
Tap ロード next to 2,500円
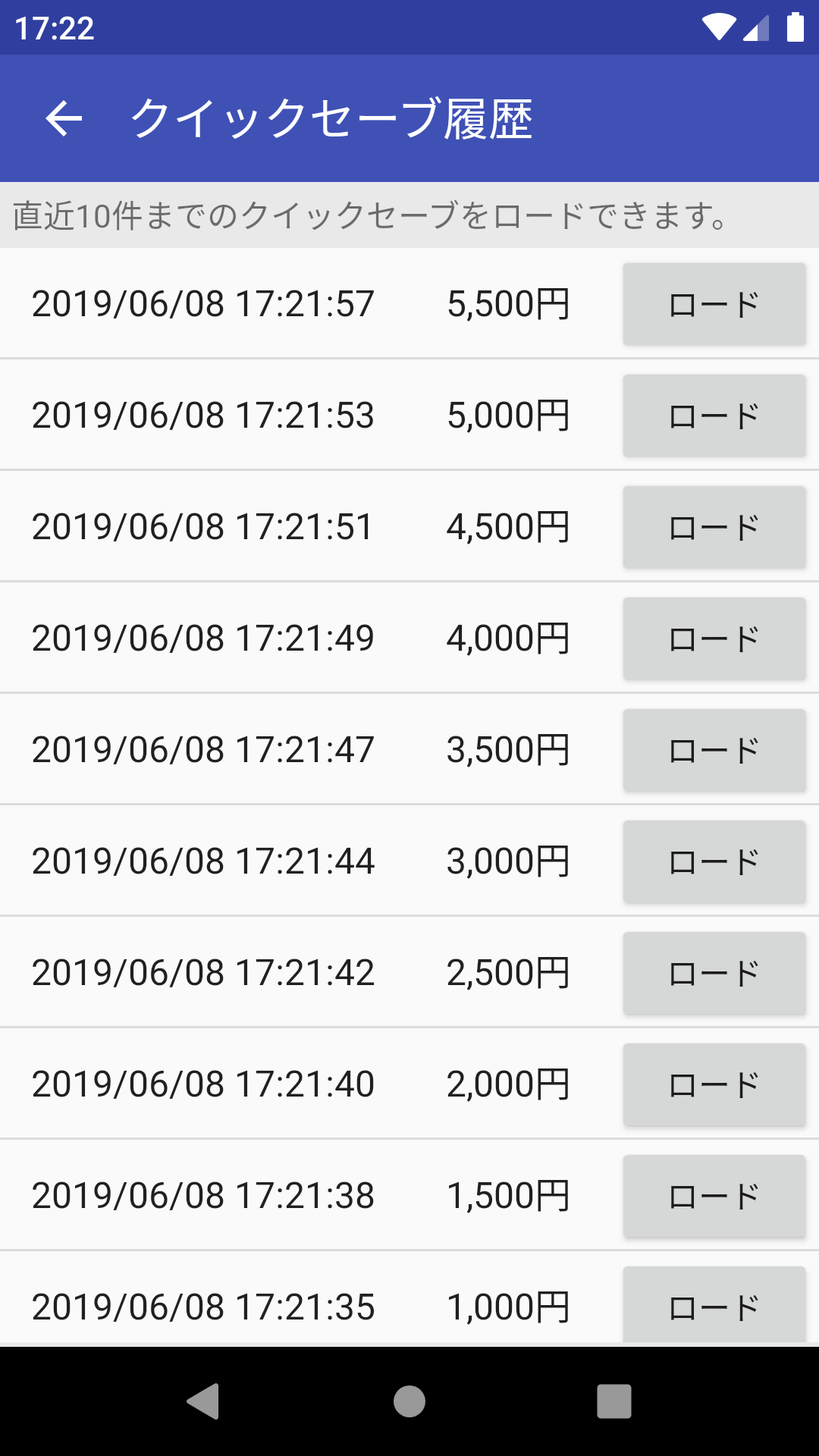(714, 973)
